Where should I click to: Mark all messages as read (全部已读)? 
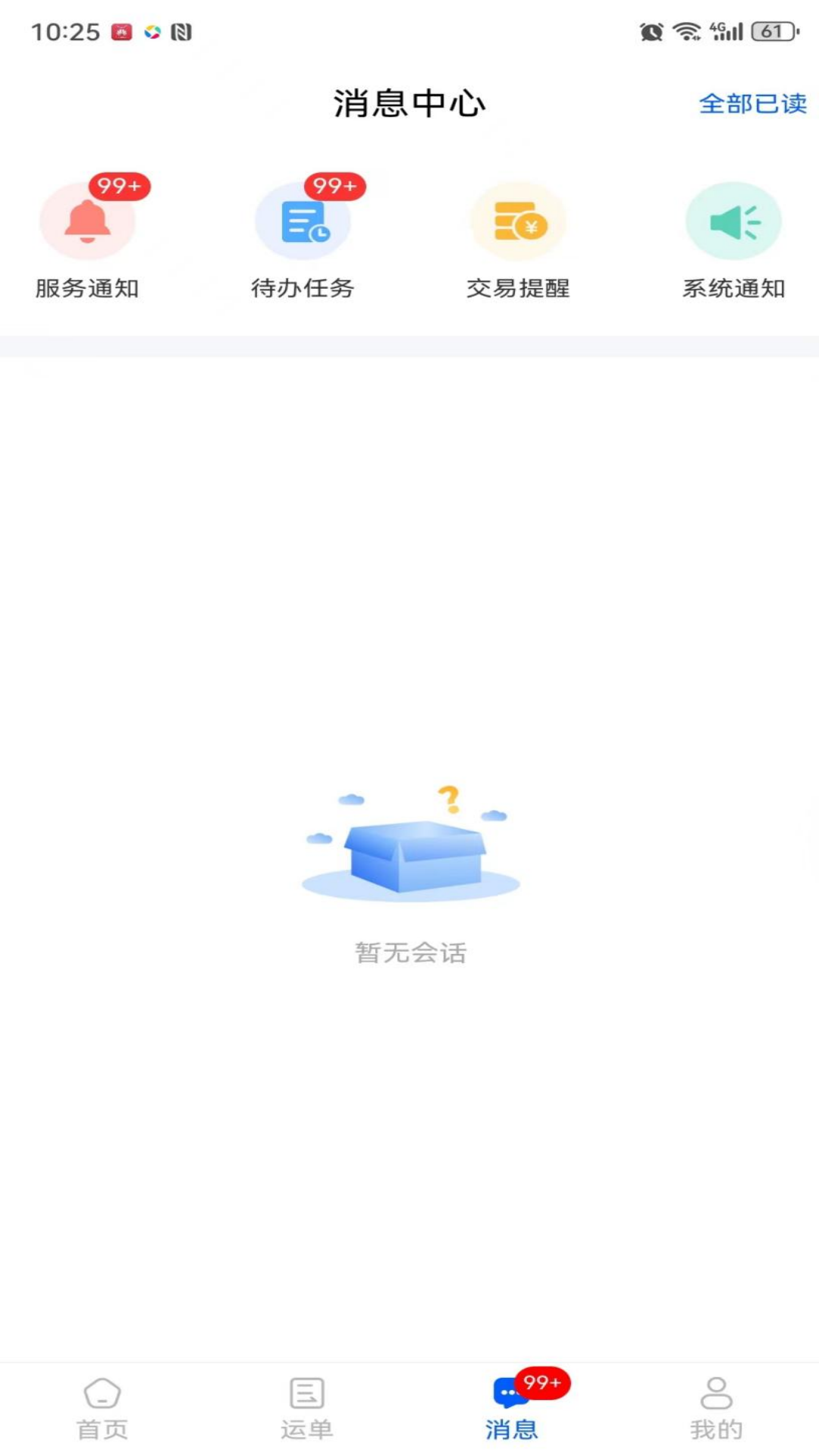752,104
